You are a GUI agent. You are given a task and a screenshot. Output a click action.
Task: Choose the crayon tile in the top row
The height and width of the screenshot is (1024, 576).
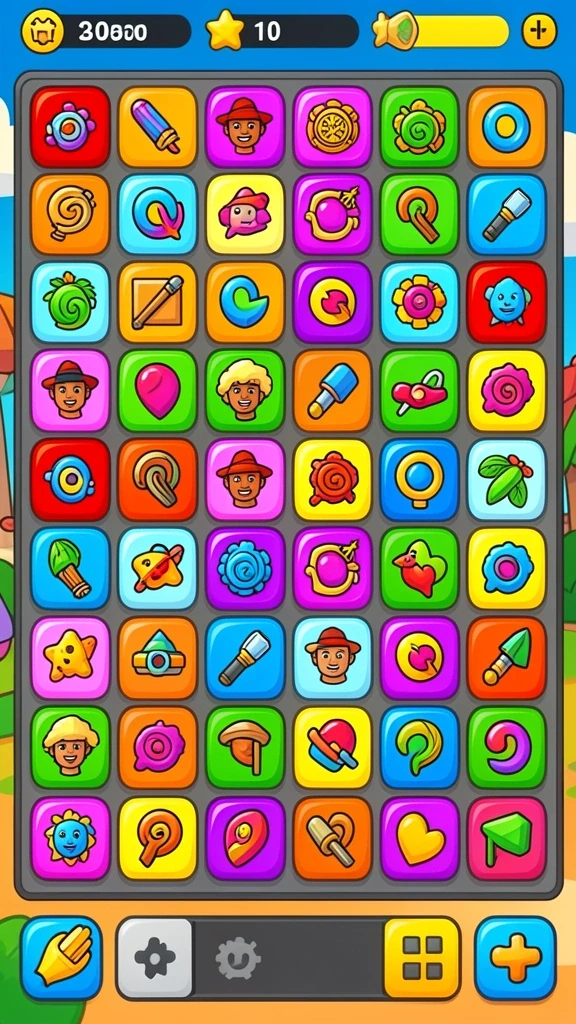[x=157, y=127]
